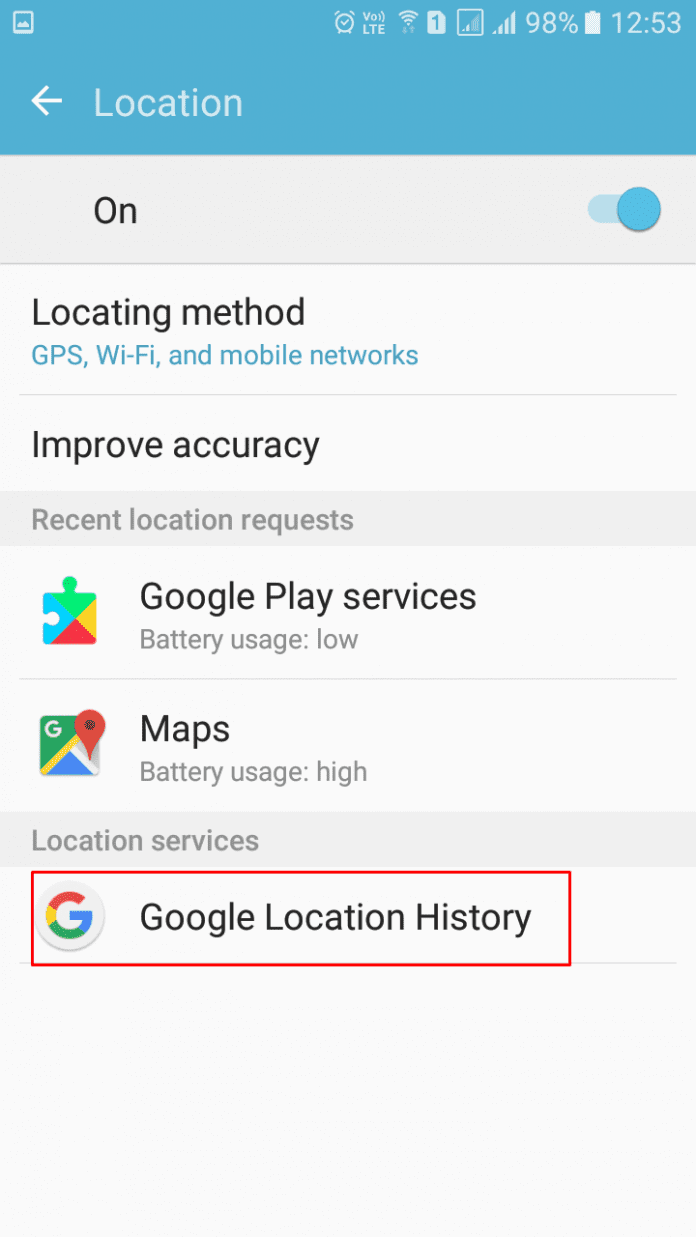View Google Play services location request
Screen dimensions: 696x1237
(x=307, y=613)
